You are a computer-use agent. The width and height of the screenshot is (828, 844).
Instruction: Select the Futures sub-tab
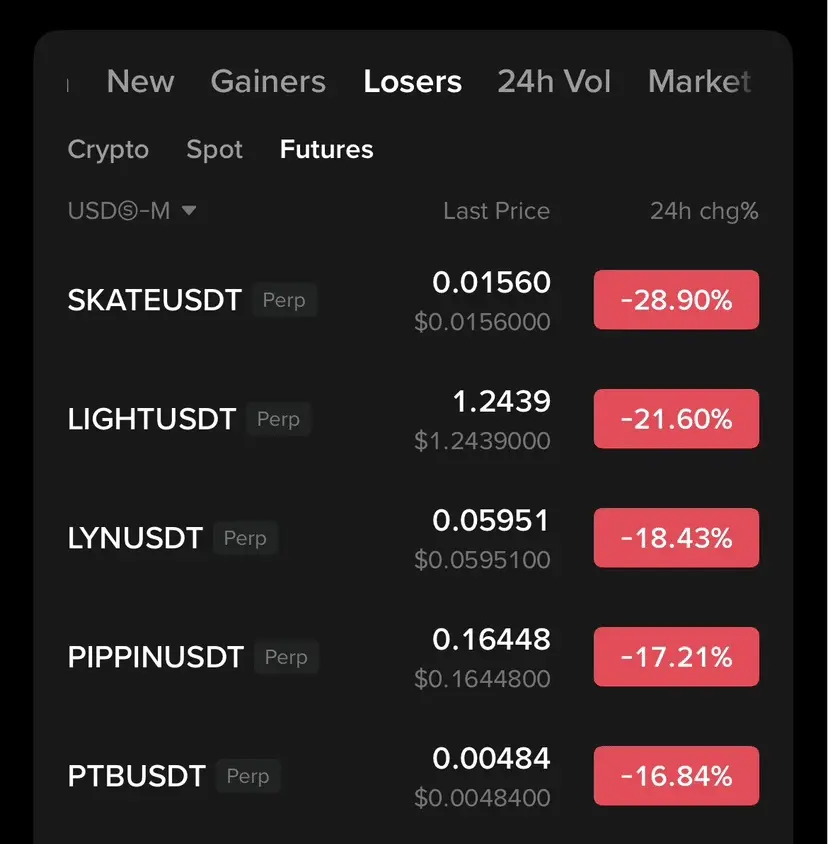pos(326,150)
